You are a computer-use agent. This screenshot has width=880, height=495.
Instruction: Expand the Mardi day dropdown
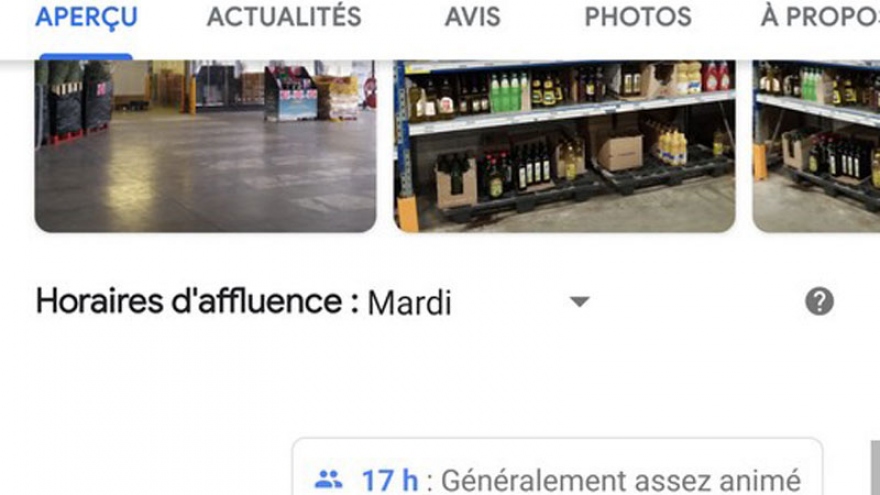pos(578,302)
